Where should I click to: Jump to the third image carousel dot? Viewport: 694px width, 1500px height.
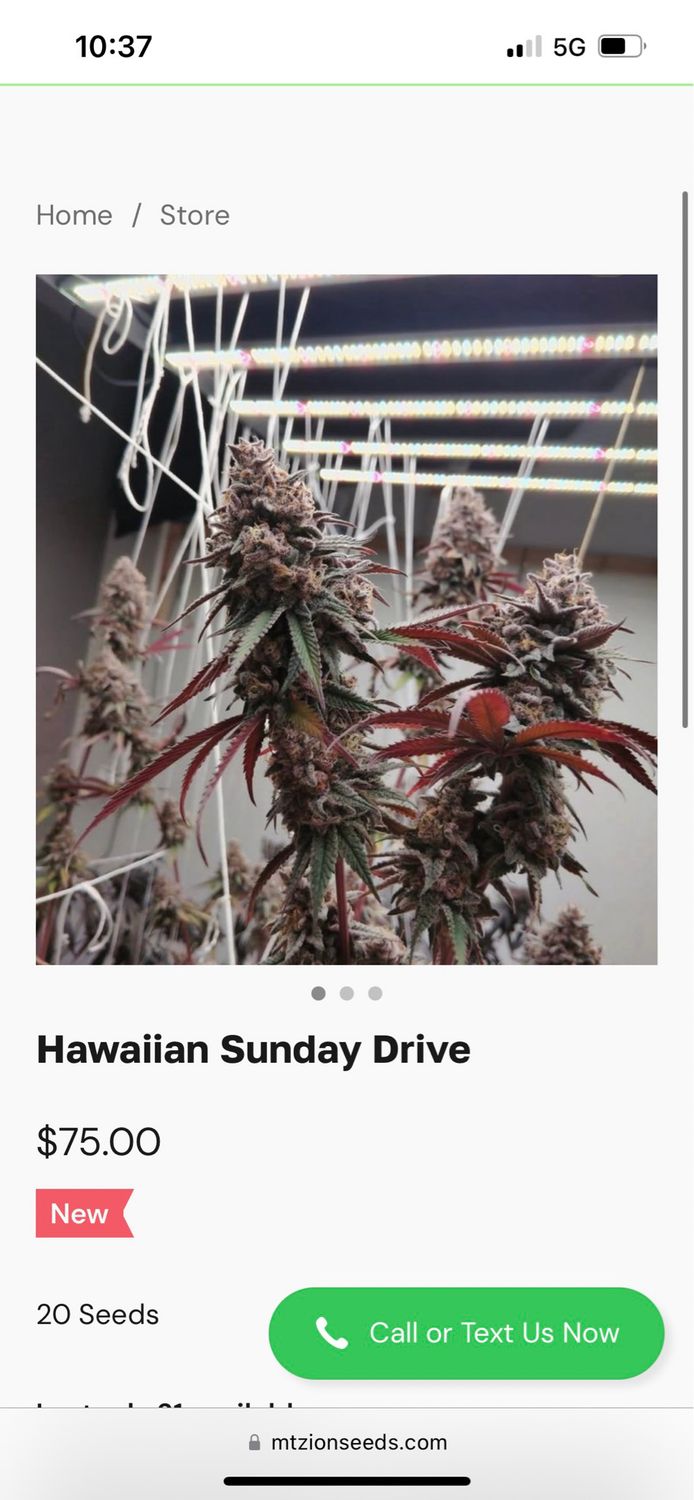click(x=375, y=993)
